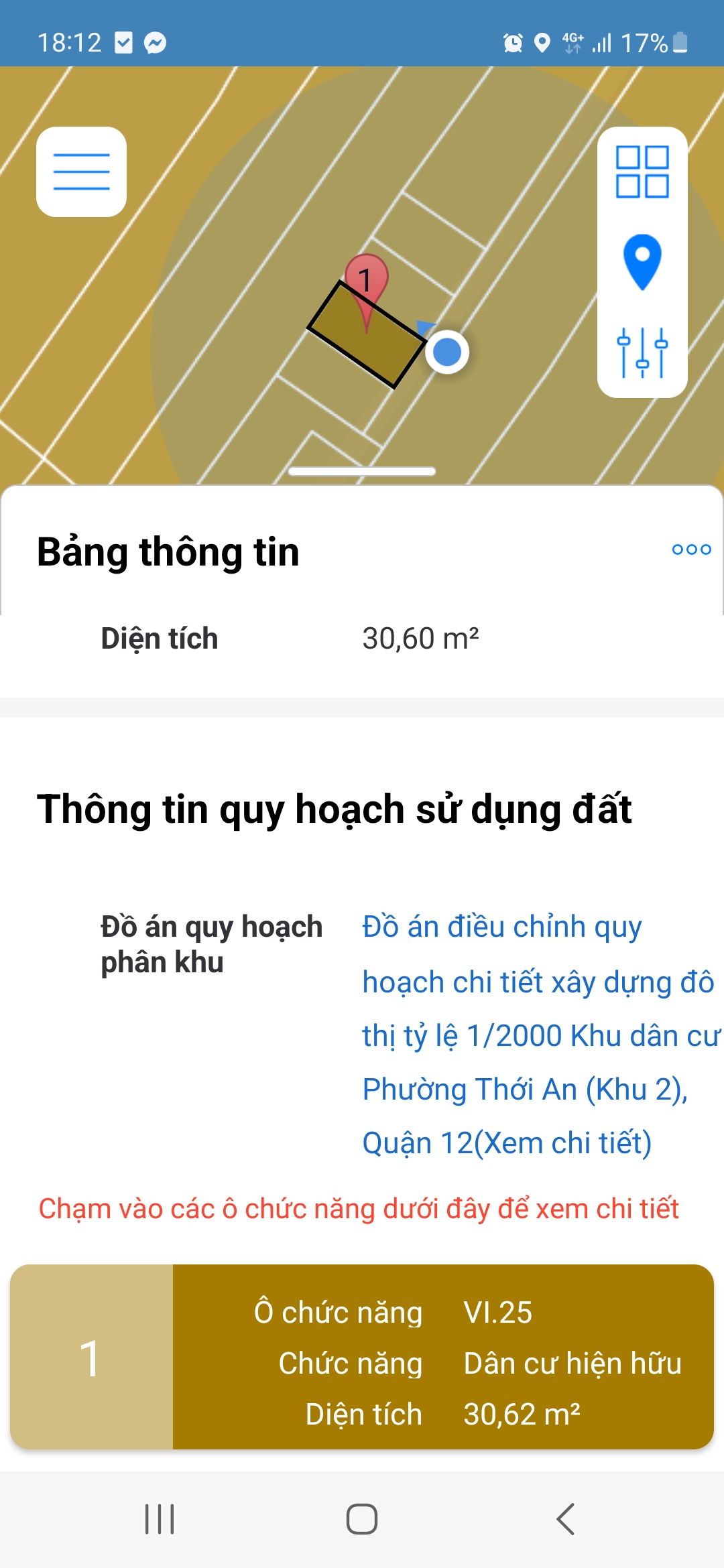Open the map layers grid icon
Viewport: 724px width, 1568px height.
(642, 172)
